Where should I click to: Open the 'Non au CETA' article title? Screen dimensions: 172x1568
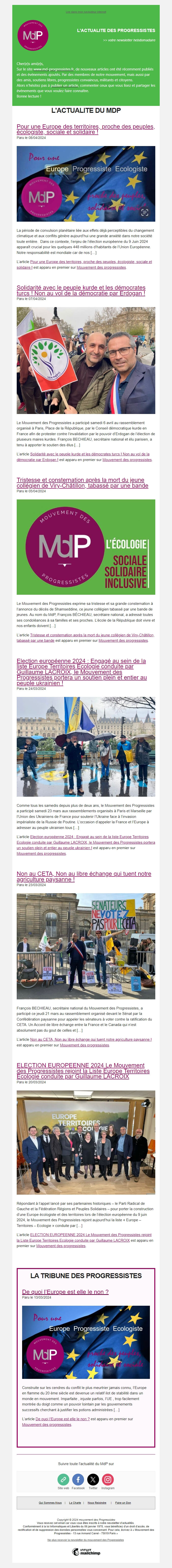coord(83,876)
